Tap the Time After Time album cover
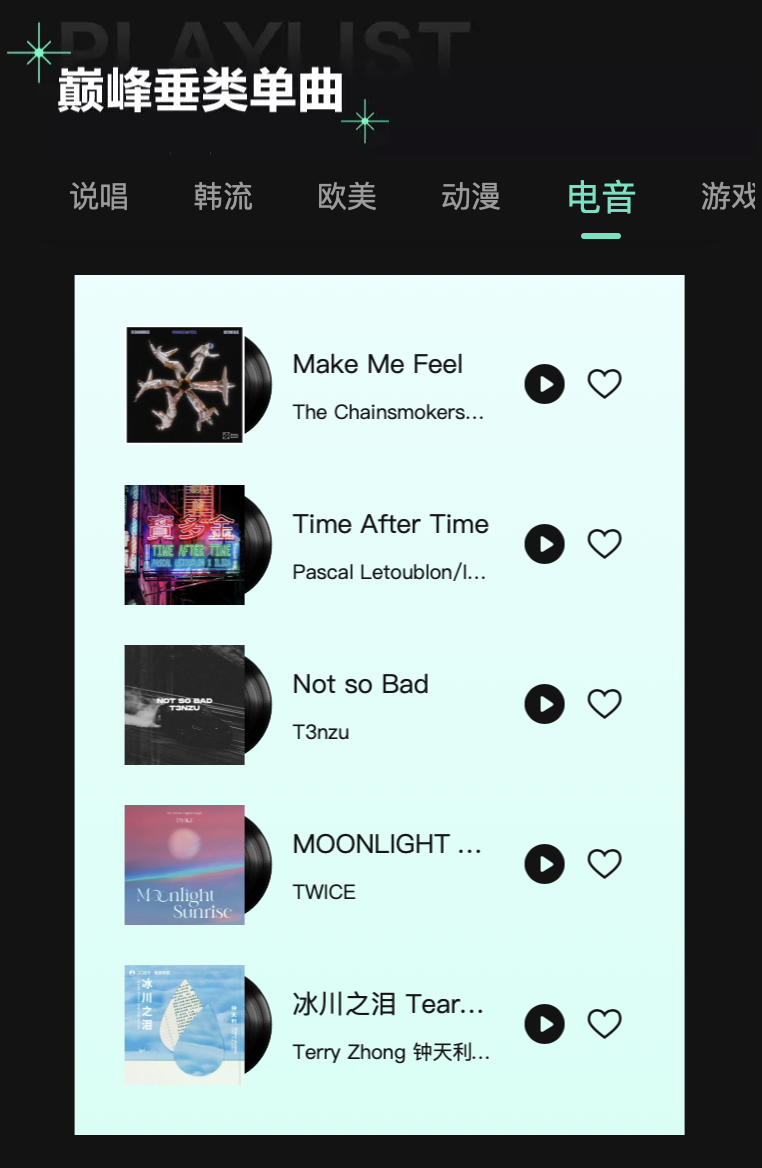This screenshot has width=762, height=1168. tap(185, 545)
